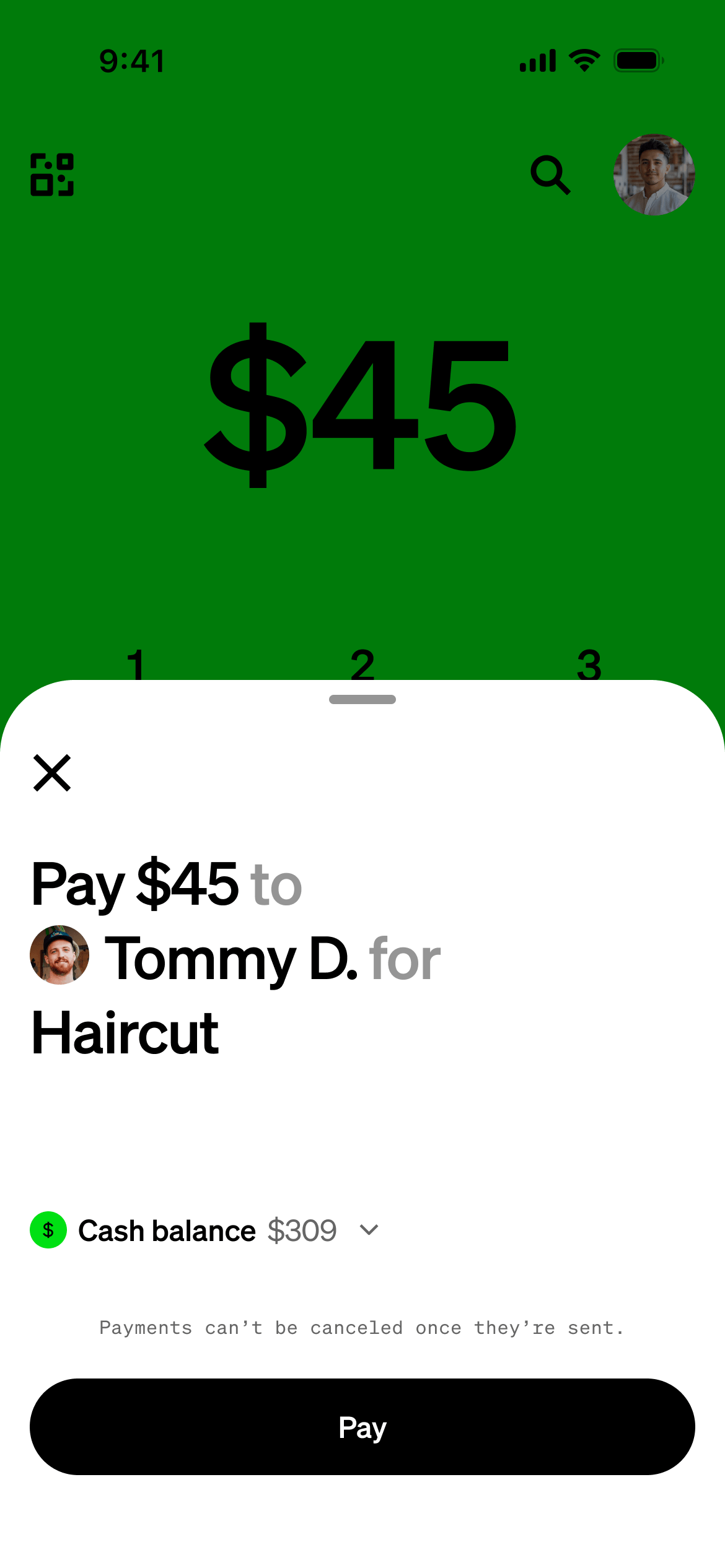The image size is (725, 1568).
Task: Open the QR code scanner
Action: click(52, 175)
